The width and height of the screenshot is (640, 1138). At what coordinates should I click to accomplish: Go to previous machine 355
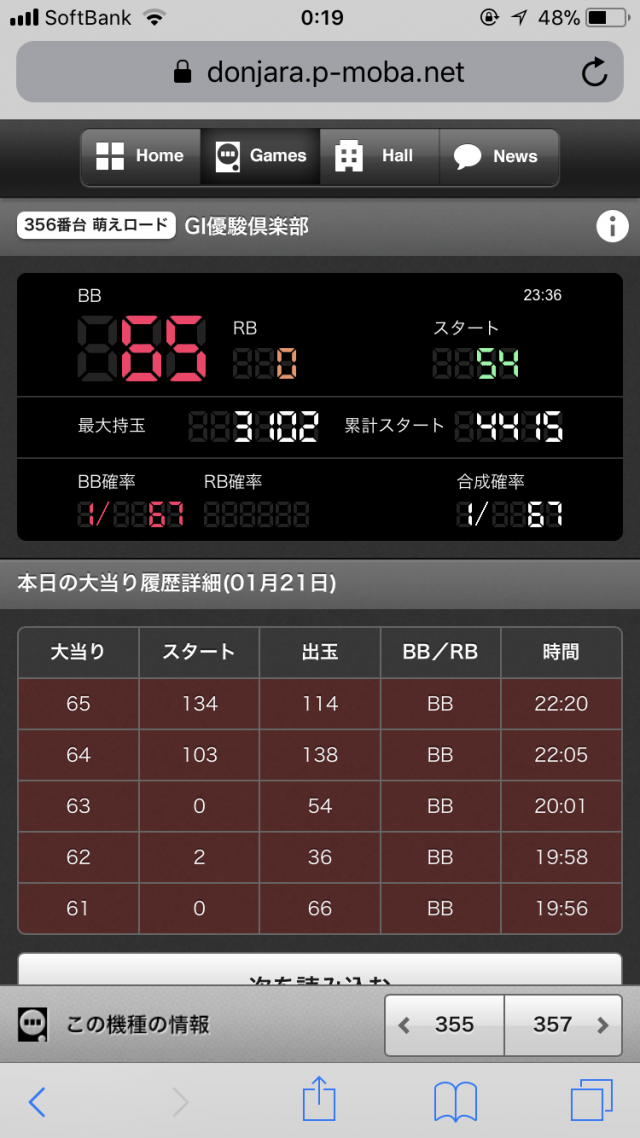pyautogui.click(x=444, y=1024)
